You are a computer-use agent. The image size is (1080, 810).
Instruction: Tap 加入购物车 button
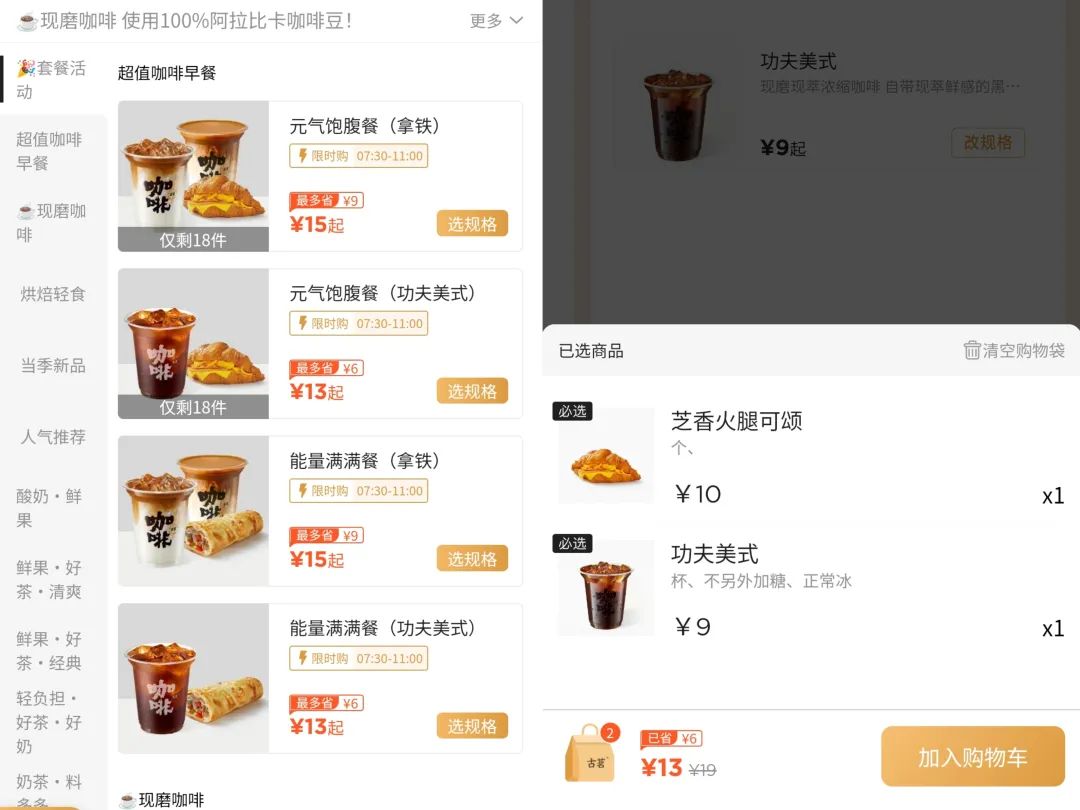tap(972, 757)
